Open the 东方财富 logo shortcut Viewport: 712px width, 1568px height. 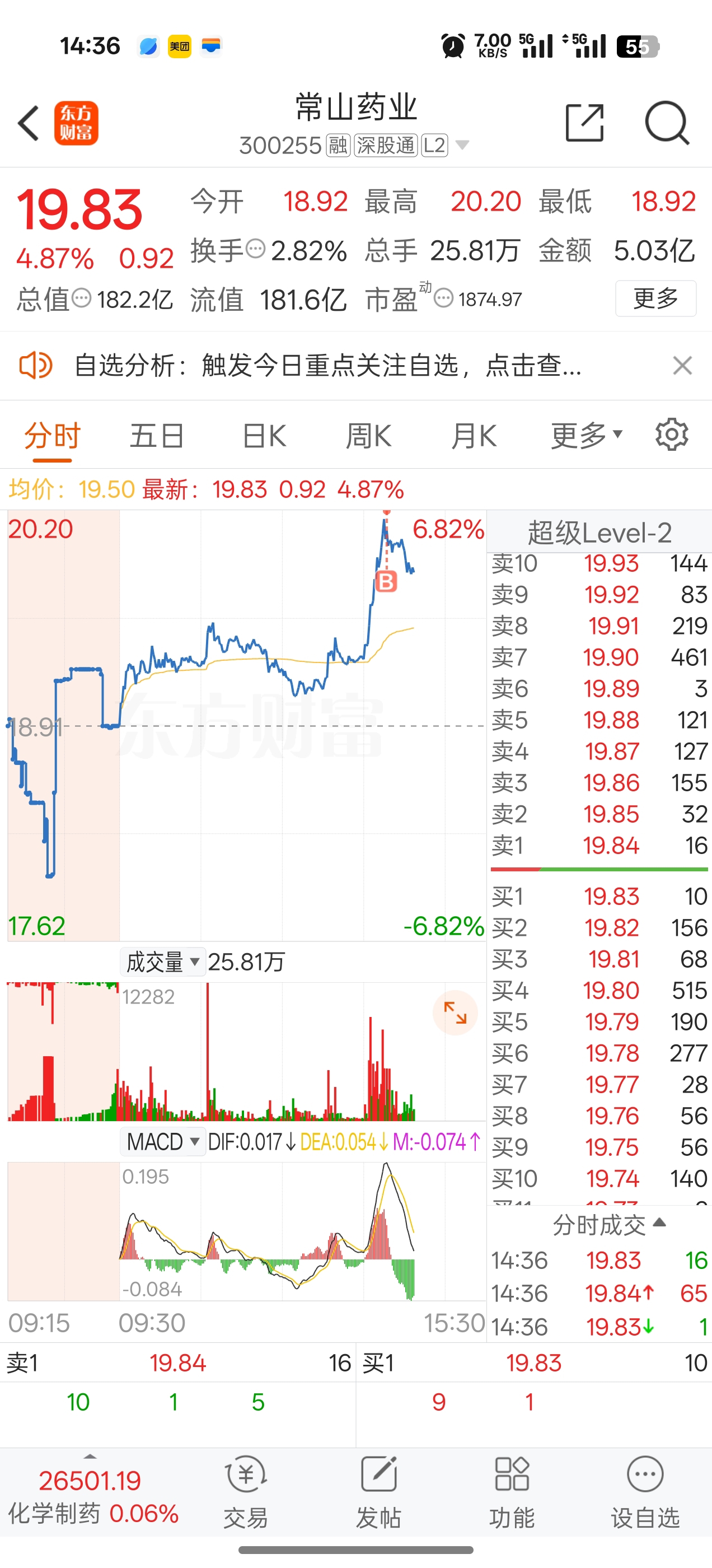coord(77,123)
